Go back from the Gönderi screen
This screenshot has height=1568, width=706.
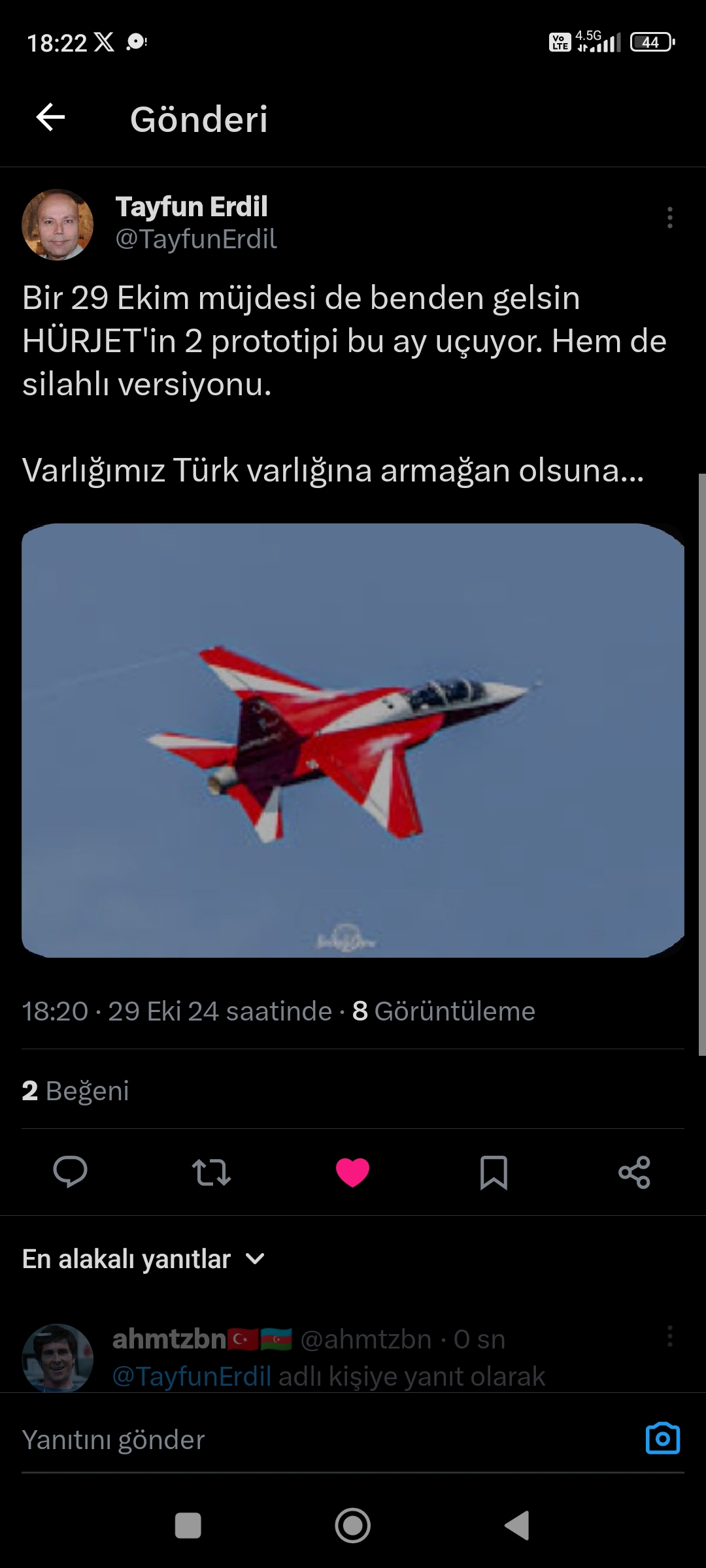click(50, 118)
